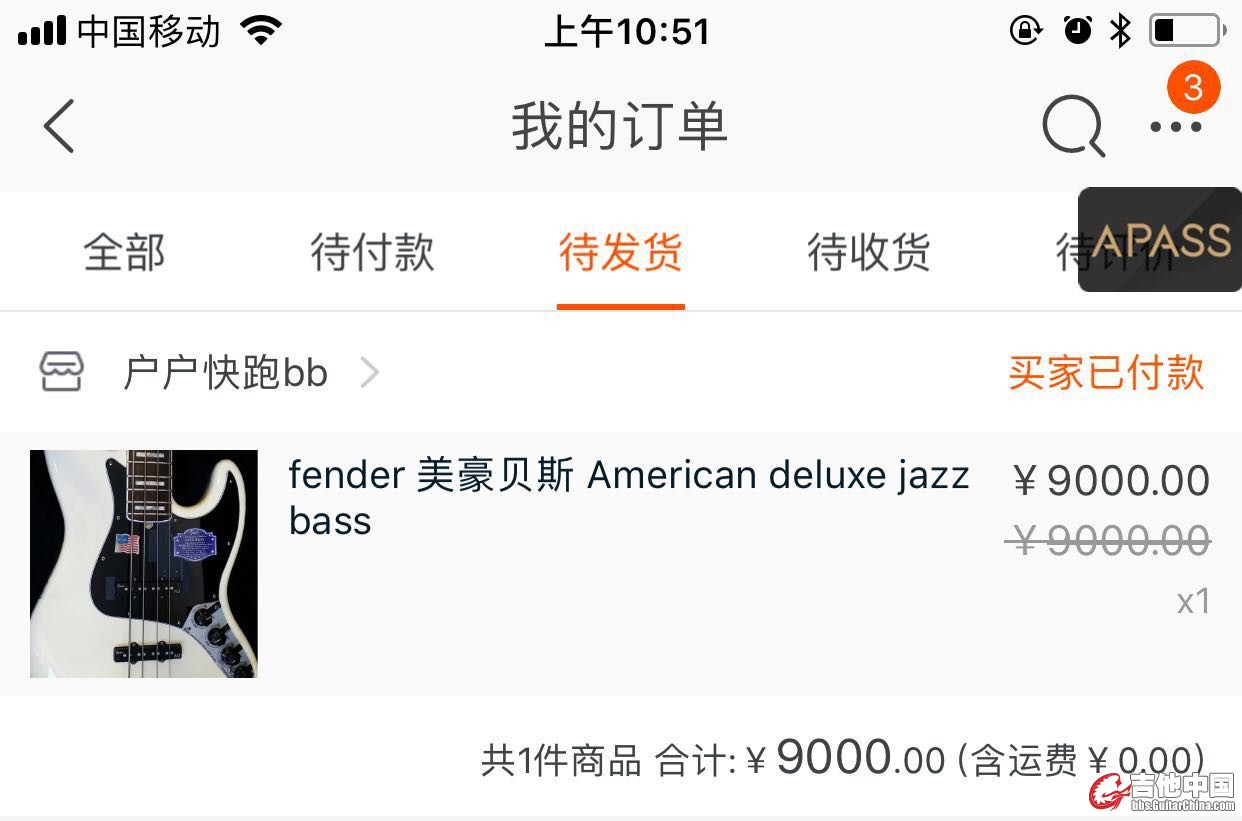Image resolution: width=1242 pixels, height=821 pixels.
Task: Open the shop 户户快跑bb
Action: [225, 373]
